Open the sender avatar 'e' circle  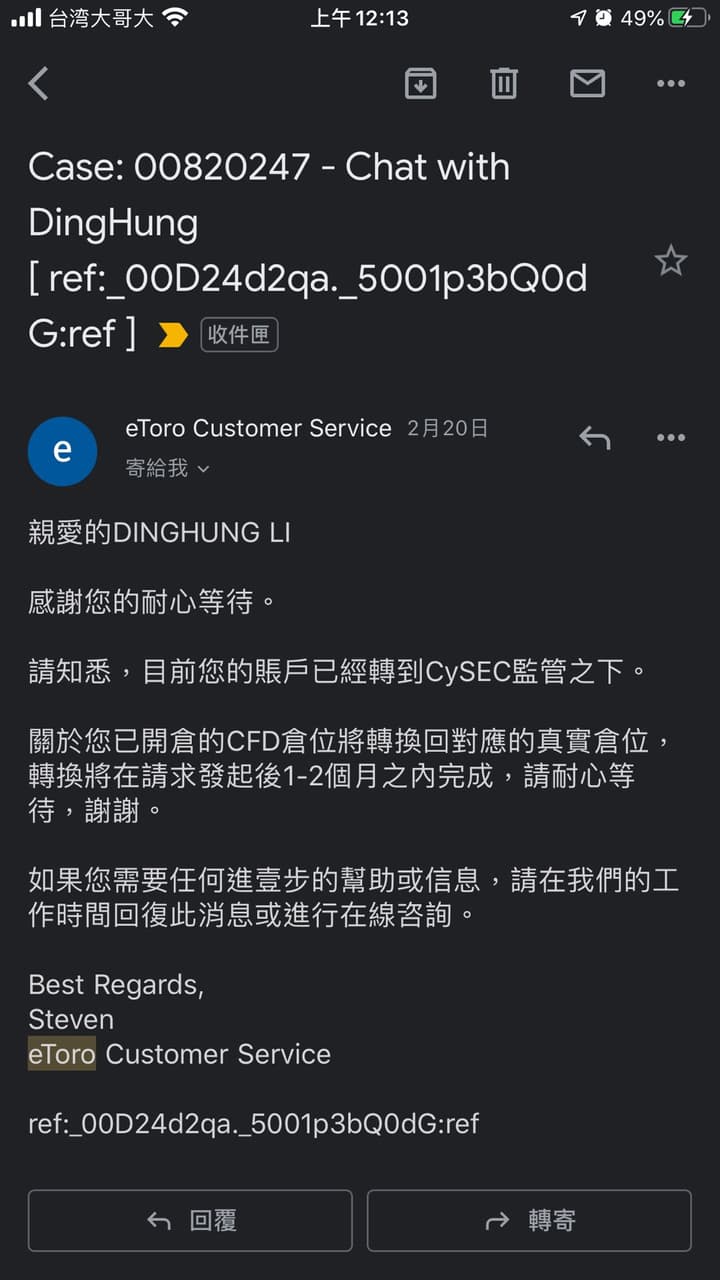(x=63, y=451)
